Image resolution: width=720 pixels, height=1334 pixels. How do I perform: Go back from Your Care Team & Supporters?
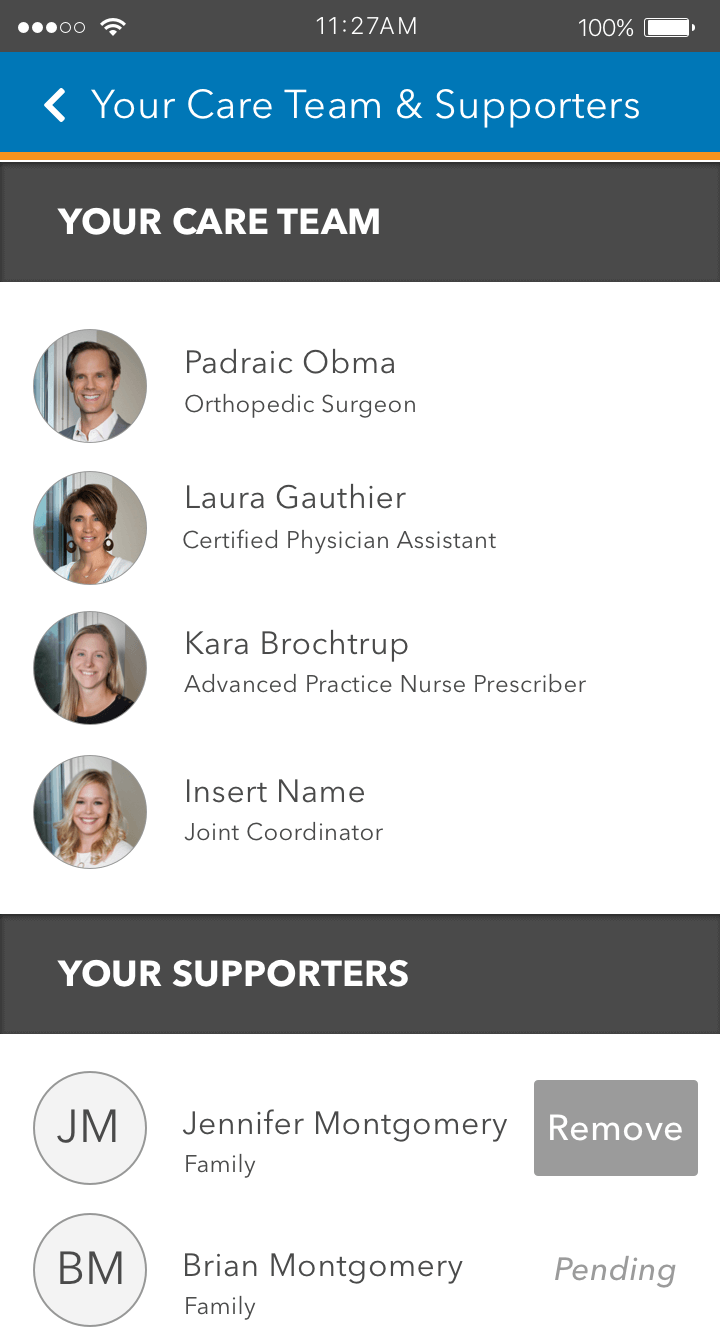[x=55, y=105]
